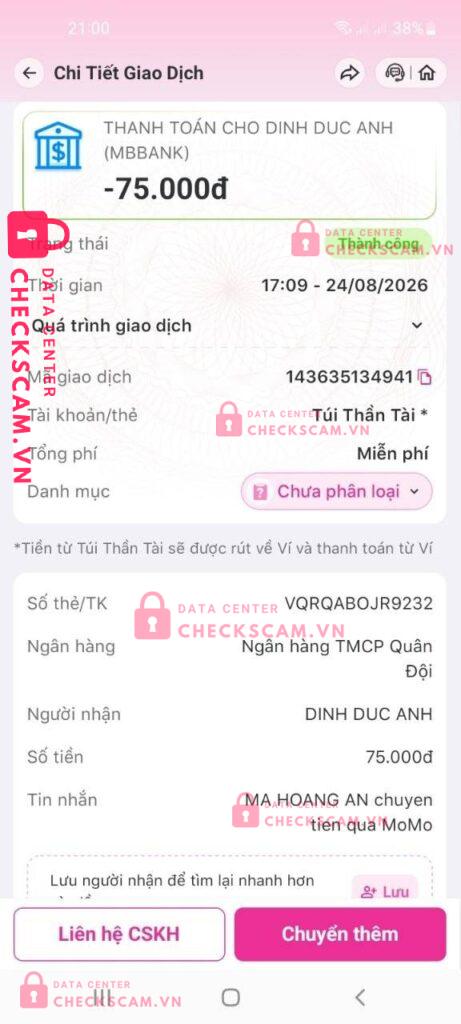
Task: Tap Liên hệ CSKH button
Action: pos(119,934)
